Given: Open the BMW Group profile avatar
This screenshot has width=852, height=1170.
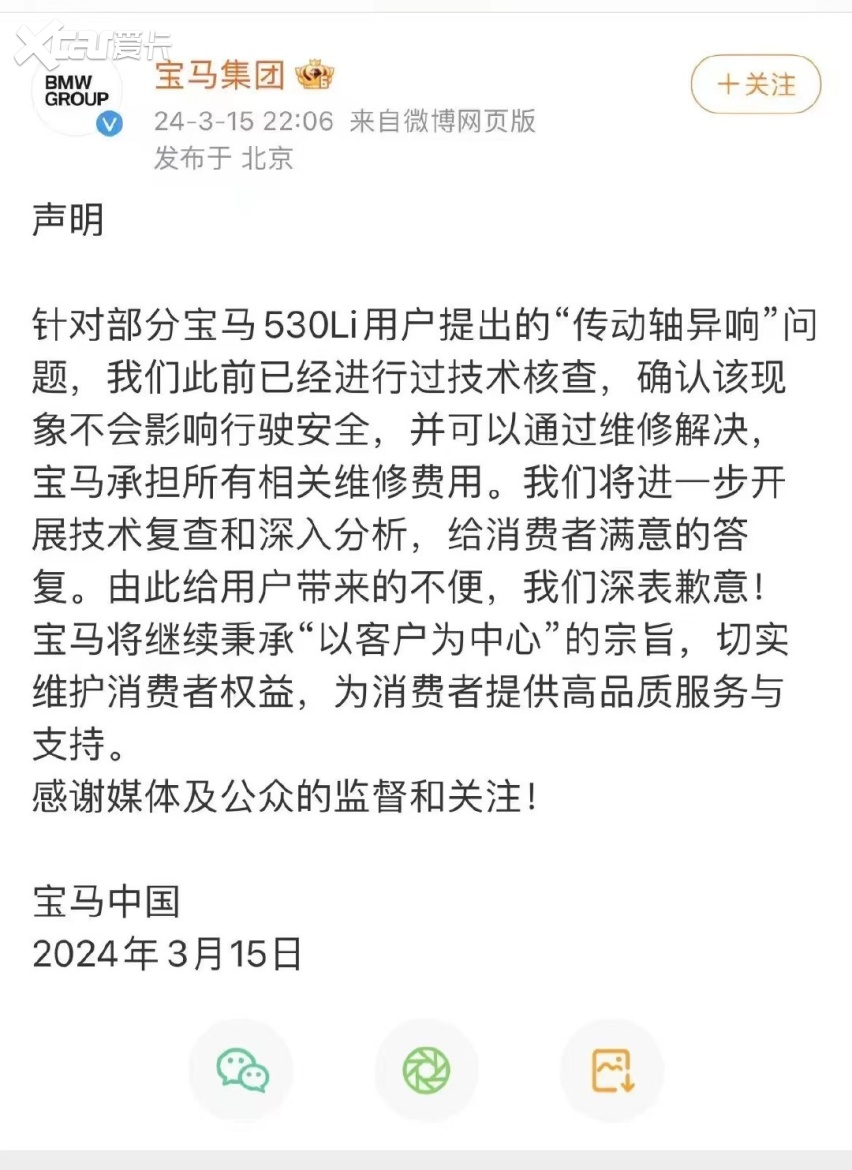Looking at the screenshot, I should 77,91.
